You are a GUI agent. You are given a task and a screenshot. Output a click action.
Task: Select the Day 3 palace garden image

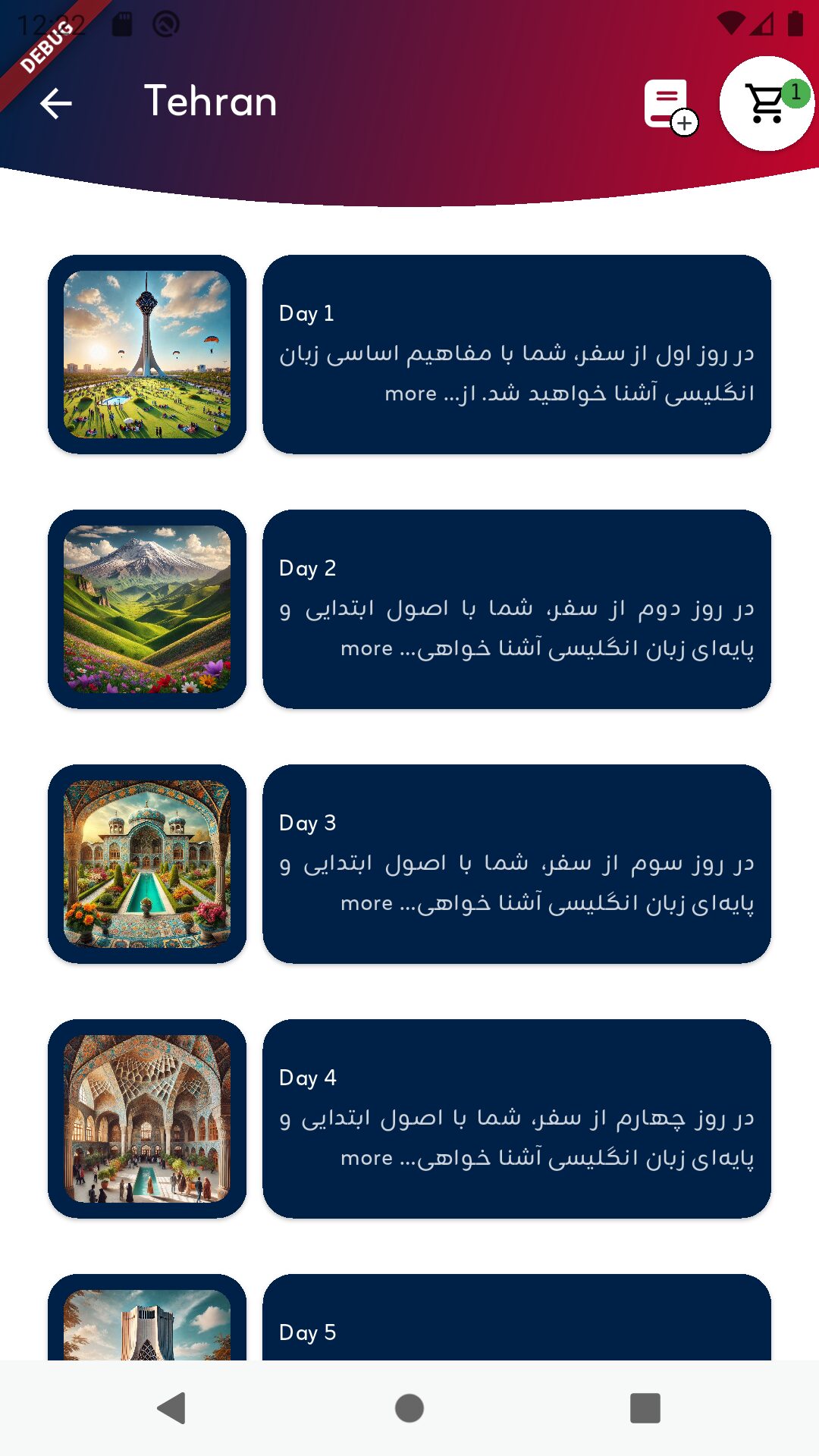pos(147,864)
